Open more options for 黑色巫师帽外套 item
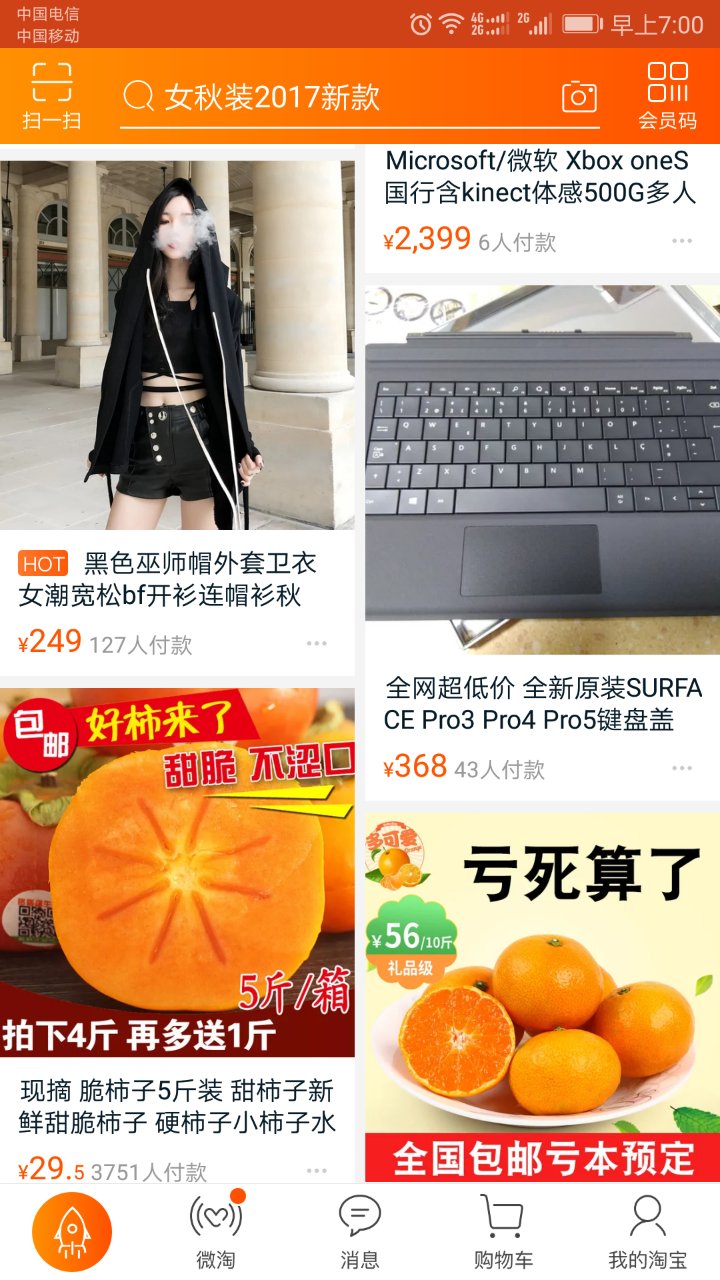Viewport: 720px width, 1280px height. 317,643
